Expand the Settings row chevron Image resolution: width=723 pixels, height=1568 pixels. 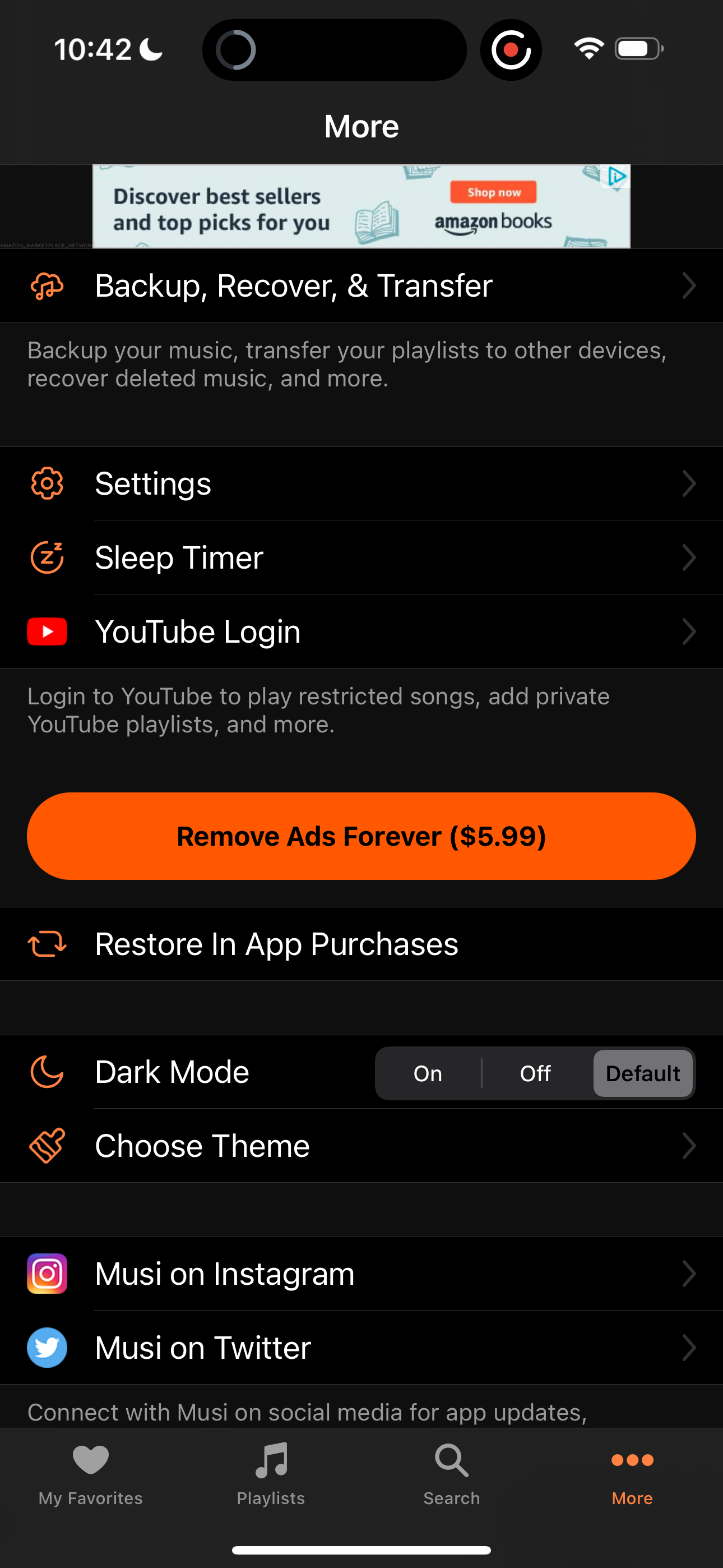pos(688,483)
